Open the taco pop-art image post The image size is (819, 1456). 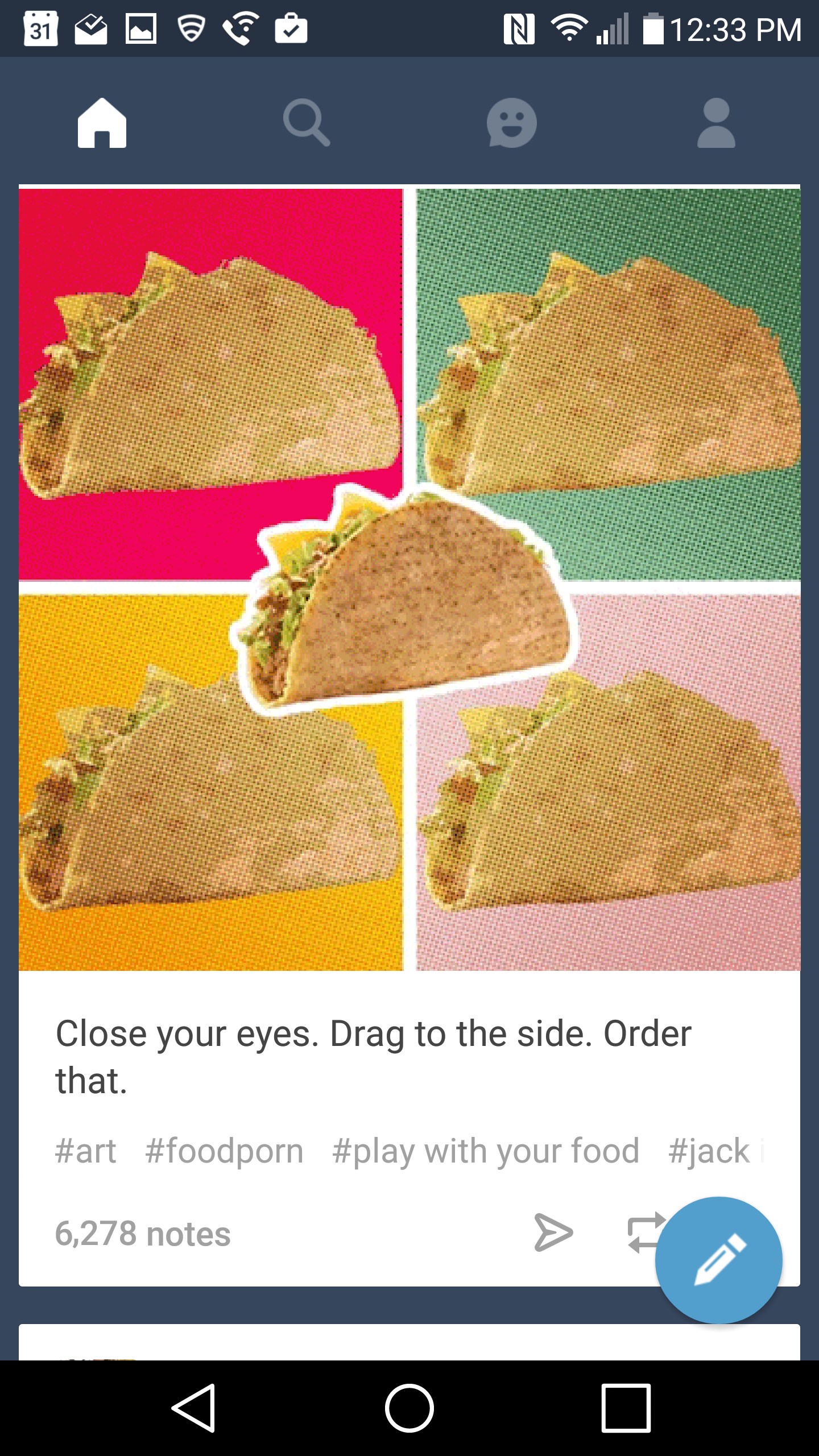click(409, 579)
